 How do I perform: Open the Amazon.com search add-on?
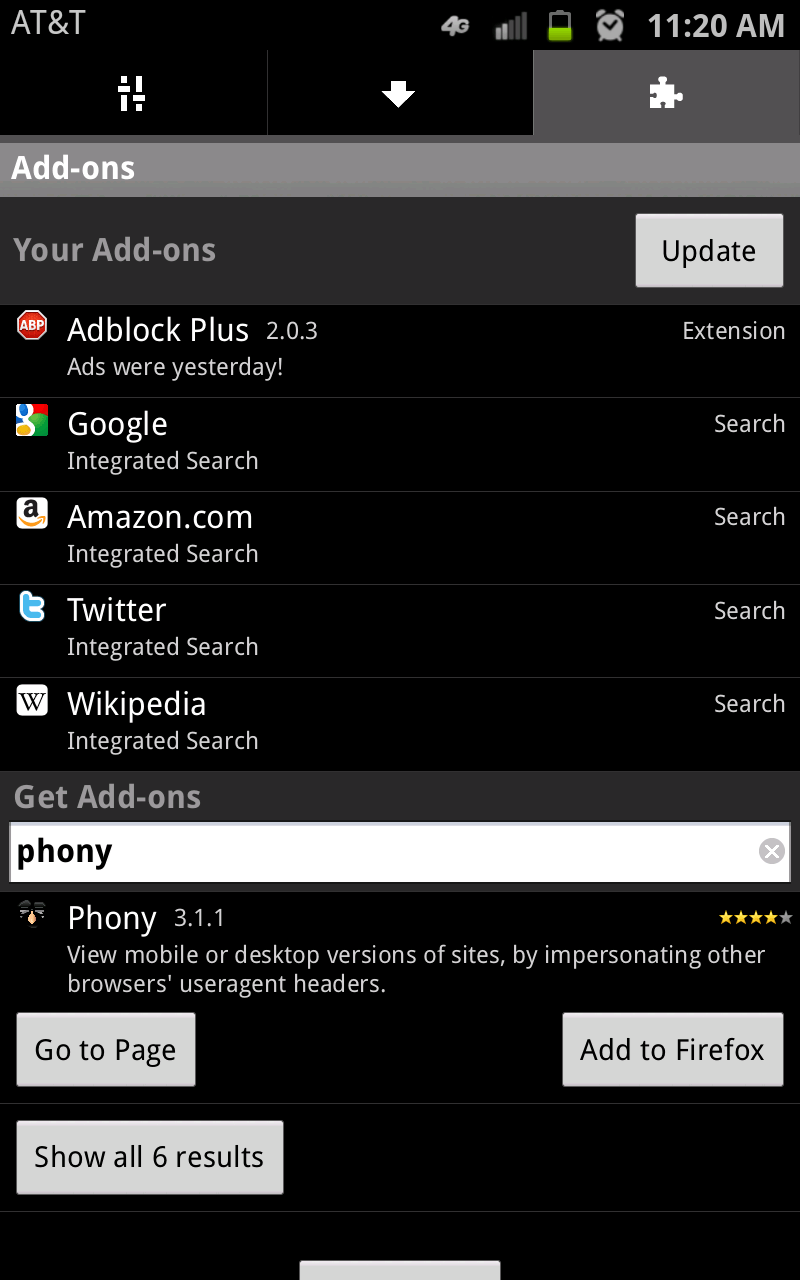(400, 538)
